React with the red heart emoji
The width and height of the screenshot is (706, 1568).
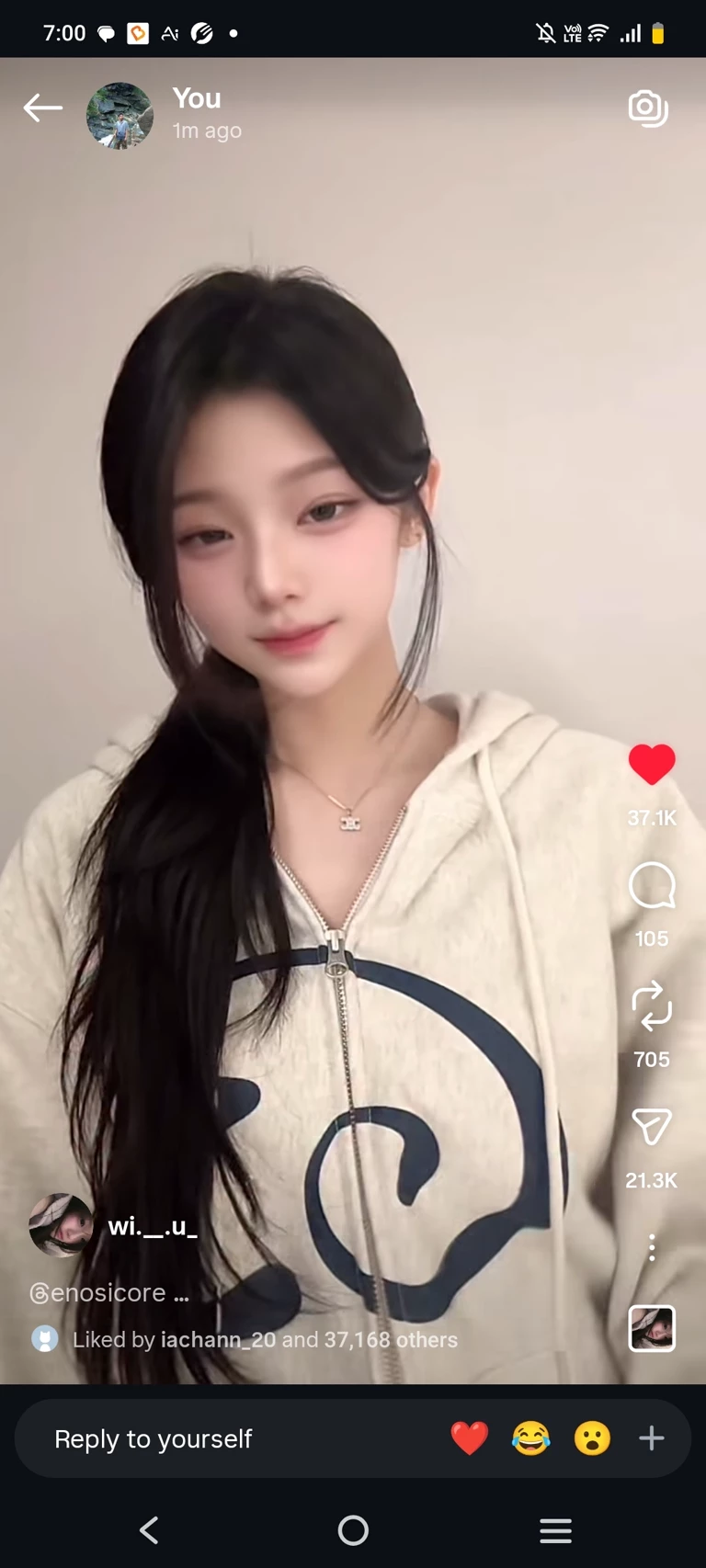470,1438
